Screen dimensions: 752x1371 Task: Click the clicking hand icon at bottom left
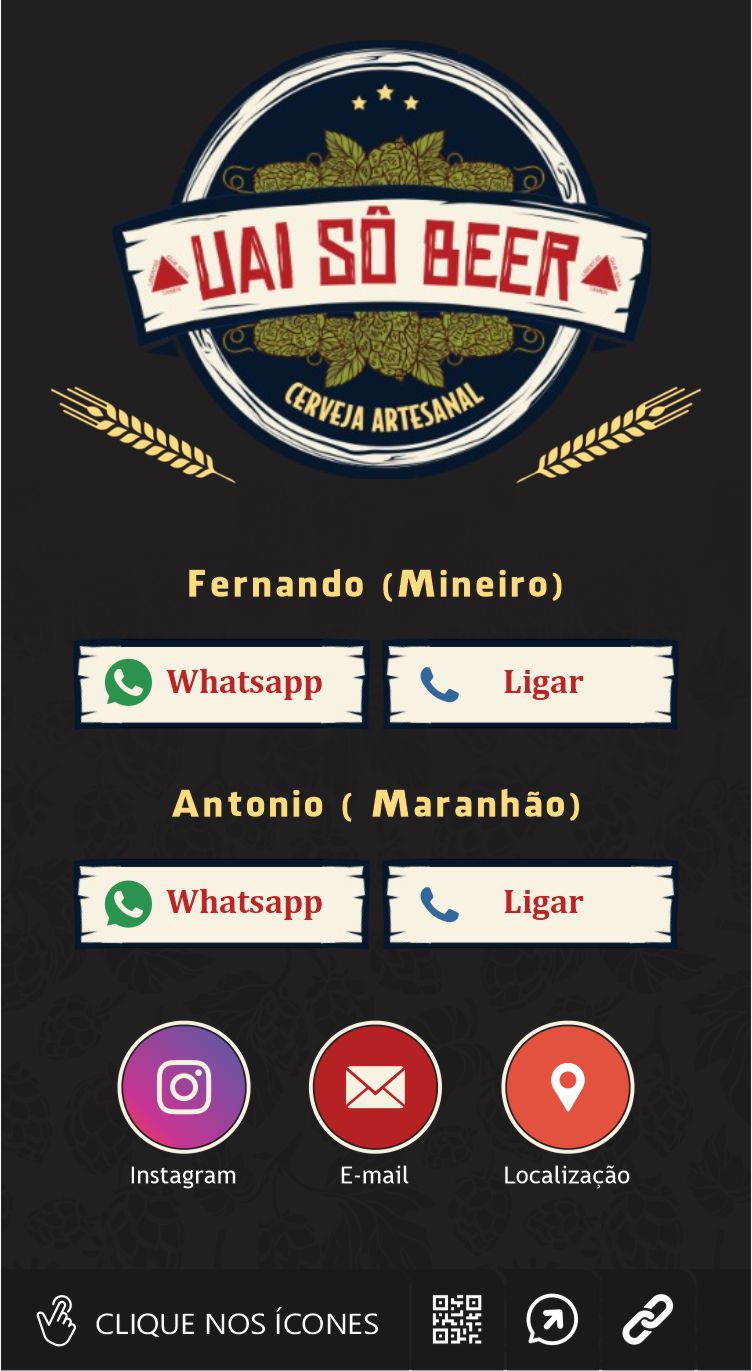point(57,1320)
